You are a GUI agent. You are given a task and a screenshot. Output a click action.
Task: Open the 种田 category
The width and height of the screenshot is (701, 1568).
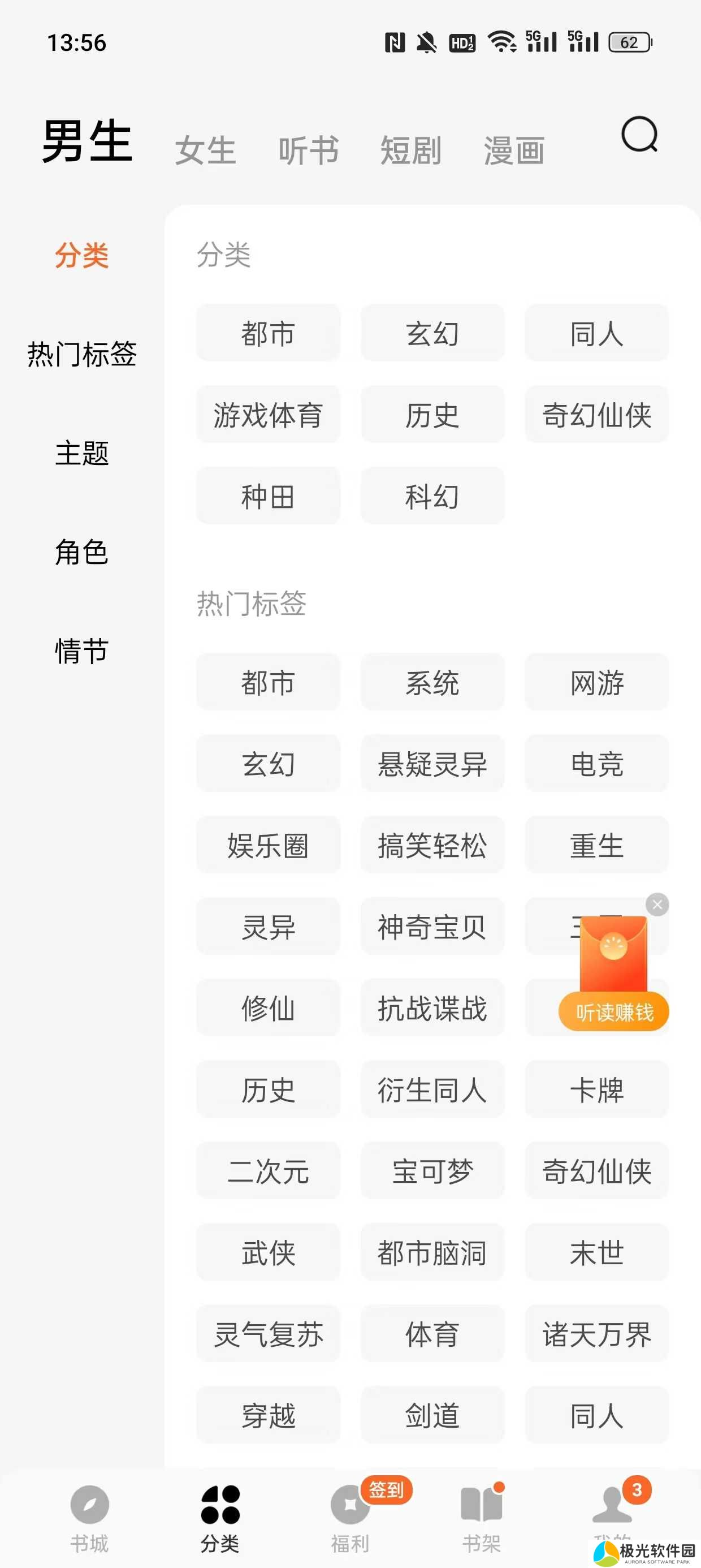click(x=268, y=496)
